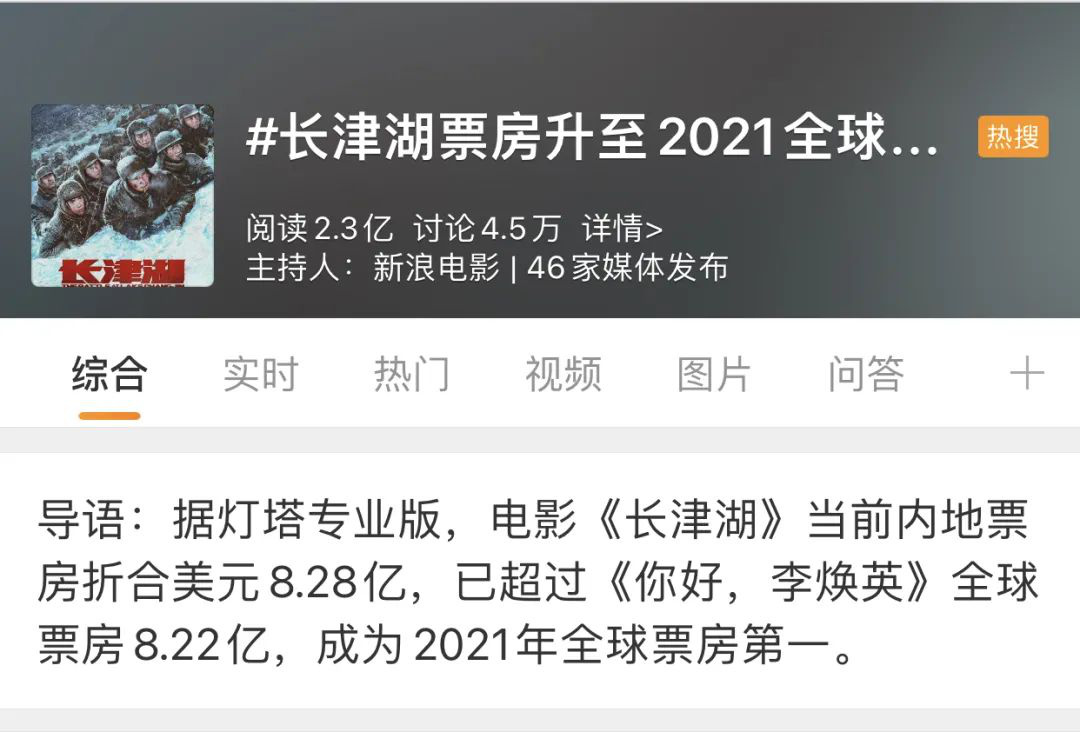Switch to the 实时 tab
The height and width of the screenshot is (732, 1080).
coord(260,375)
